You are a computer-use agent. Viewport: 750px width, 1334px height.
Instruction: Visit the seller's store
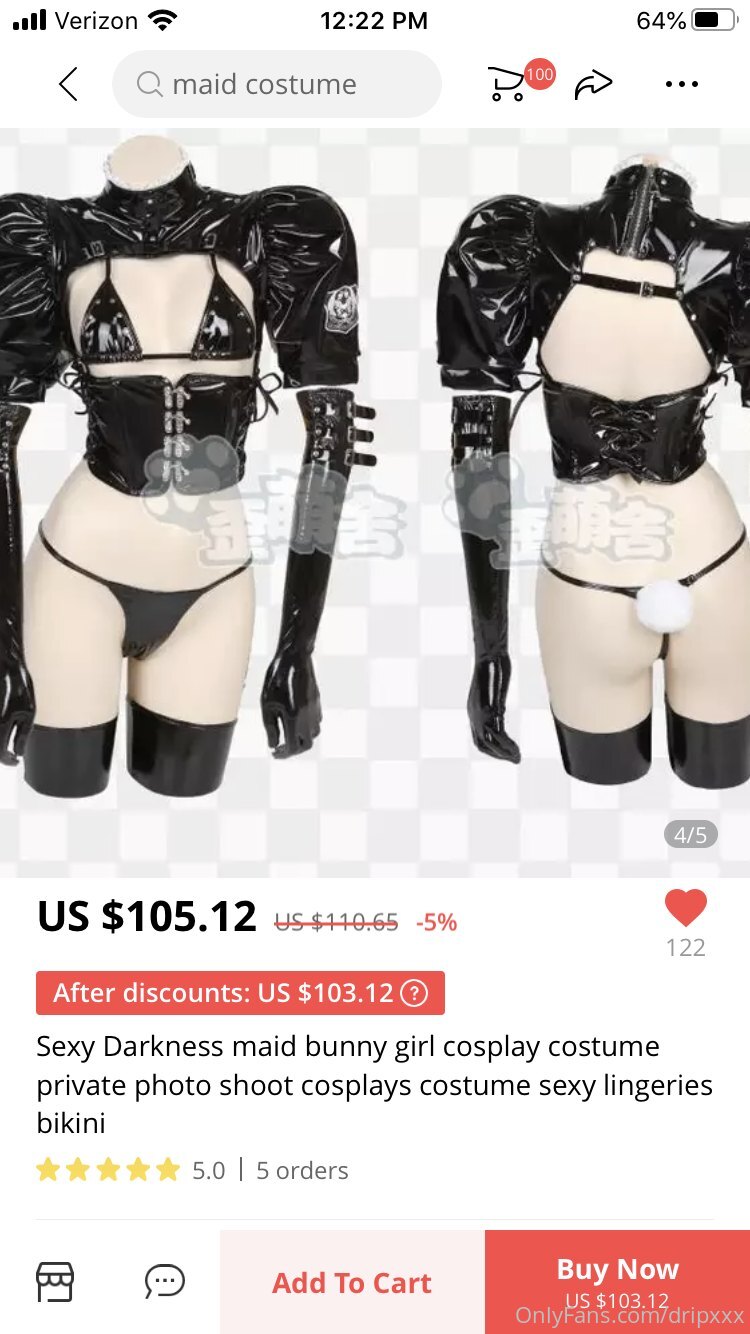click(x=55, y=1281)
